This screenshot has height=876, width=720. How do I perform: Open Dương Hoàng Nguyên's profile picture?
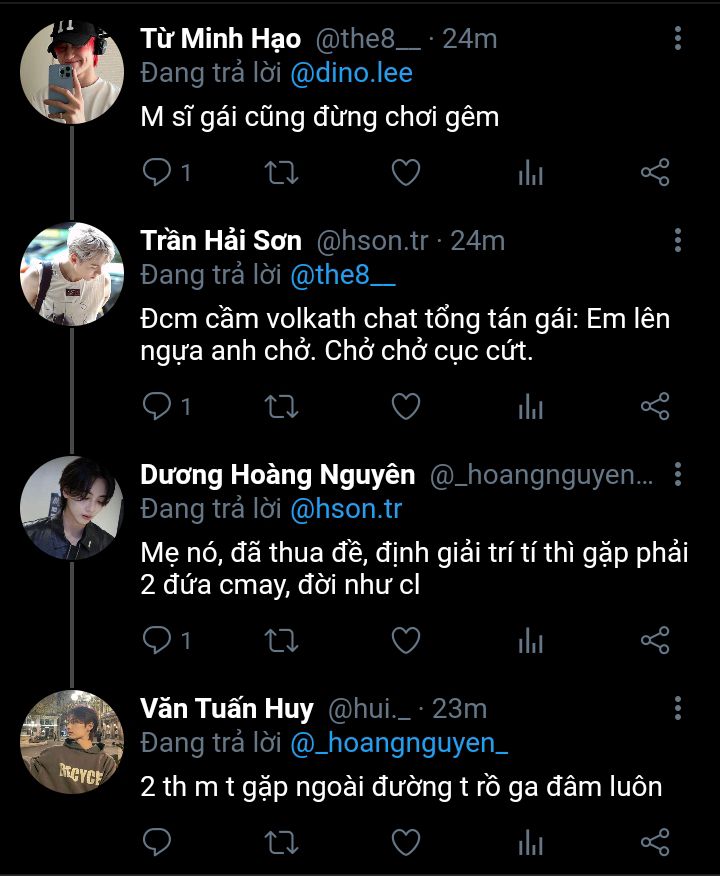(x=72, y=507)
